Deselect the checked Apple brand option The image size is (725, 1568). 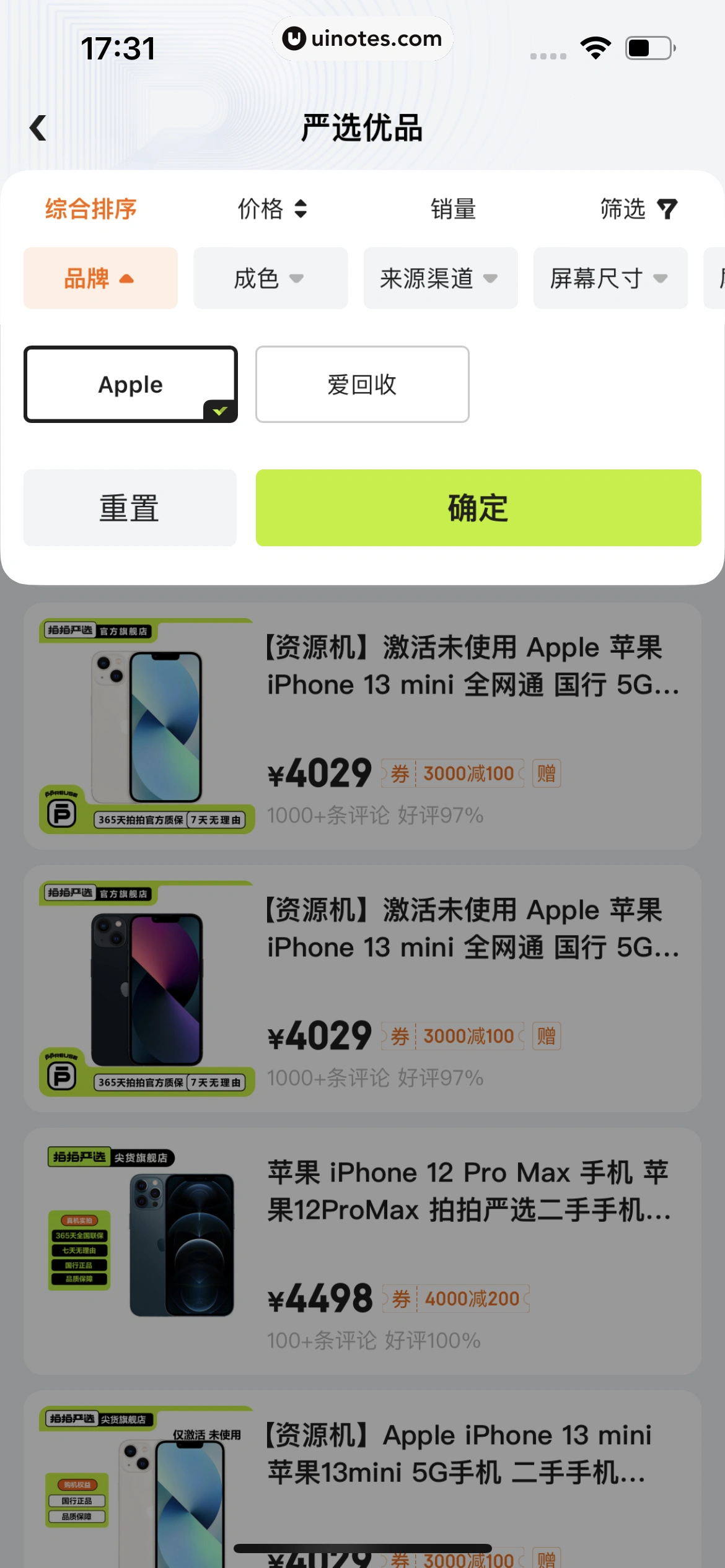[130, 384]
